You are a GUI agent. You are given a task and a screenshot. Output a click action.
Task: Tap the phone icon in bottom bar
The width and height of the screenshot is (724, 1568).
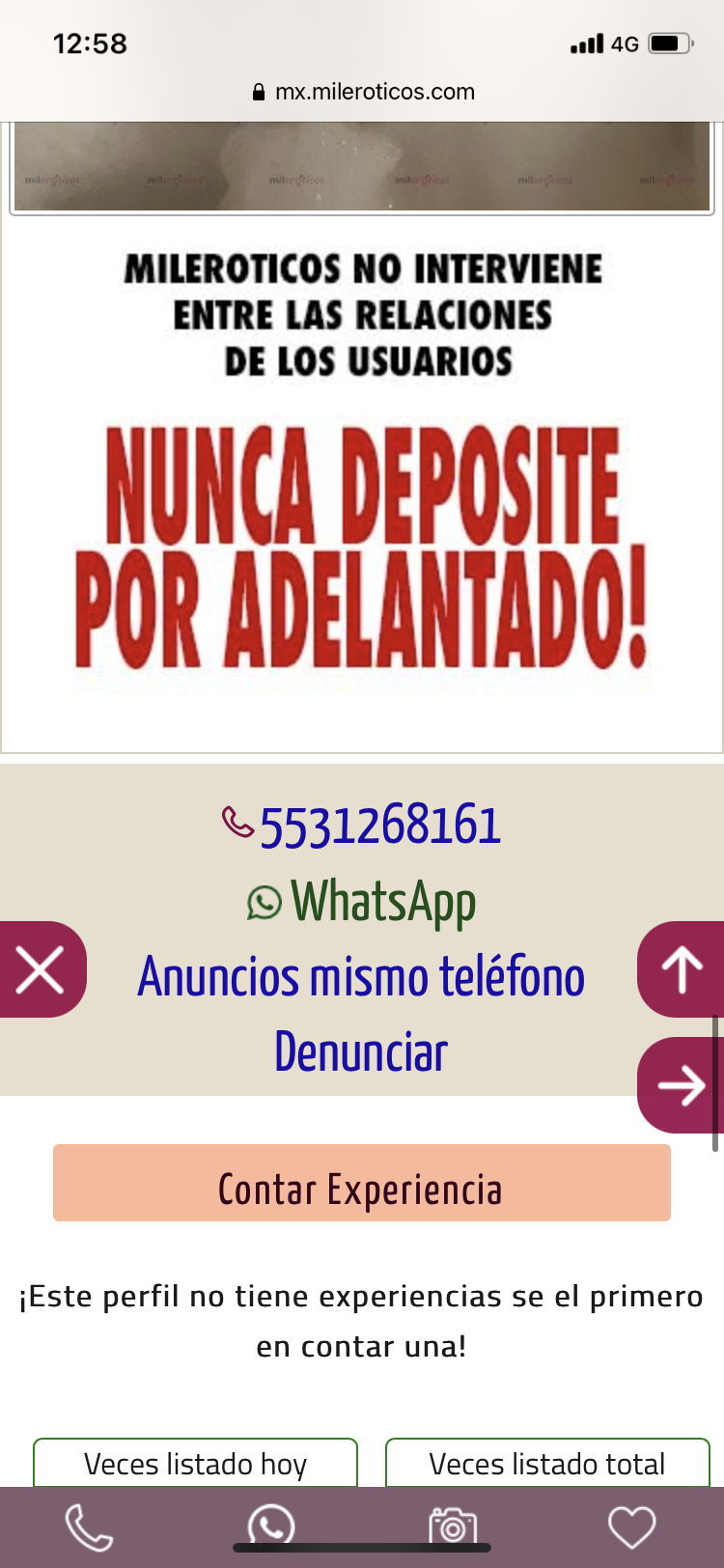coord(89,1527)
